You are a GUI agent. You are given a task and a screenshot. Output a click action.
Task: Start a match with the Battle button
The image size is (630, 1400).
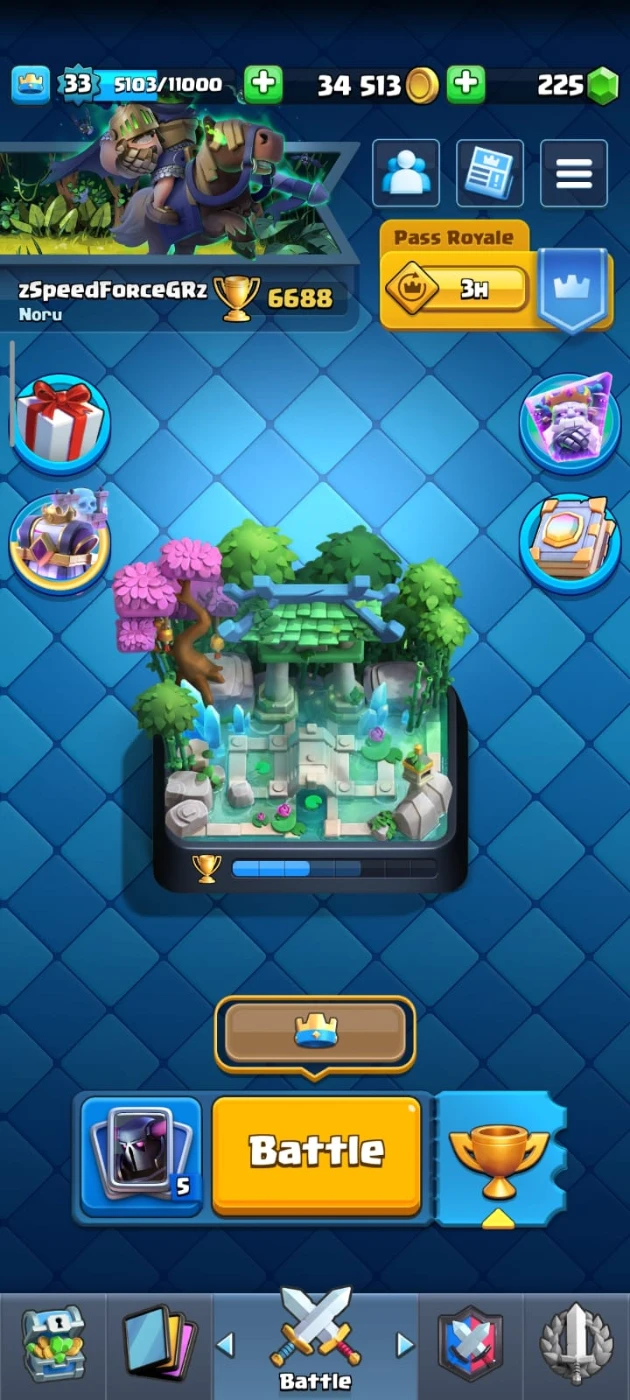pos(316,1153)
